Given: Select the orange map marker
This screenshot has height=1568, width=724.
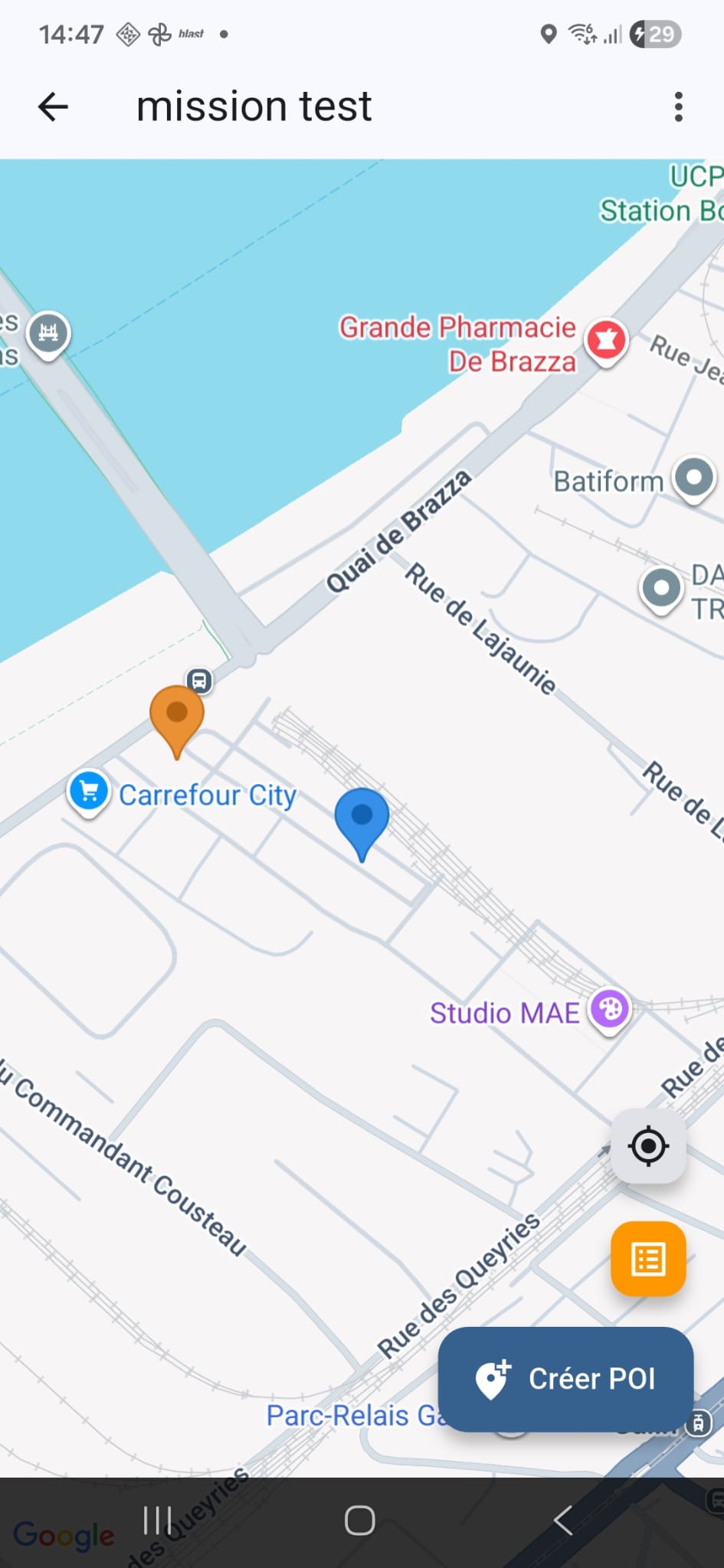Looking at the screenshot, I should (177, 718).
